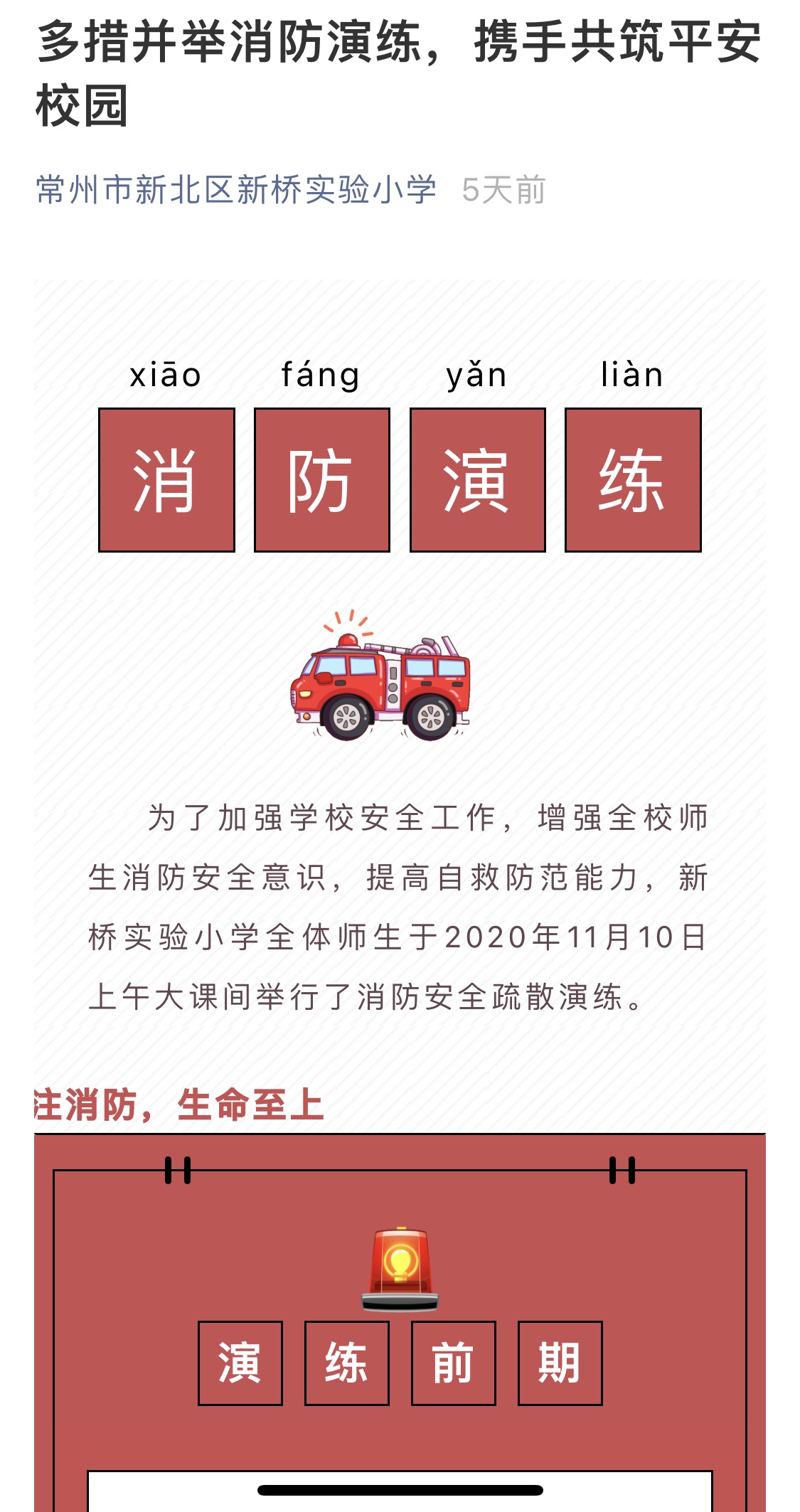This screenshot has width=800, height=1512.
Task: Open the 常州市新北区新桥实验小学 account page
Action: tap(236, 190)
